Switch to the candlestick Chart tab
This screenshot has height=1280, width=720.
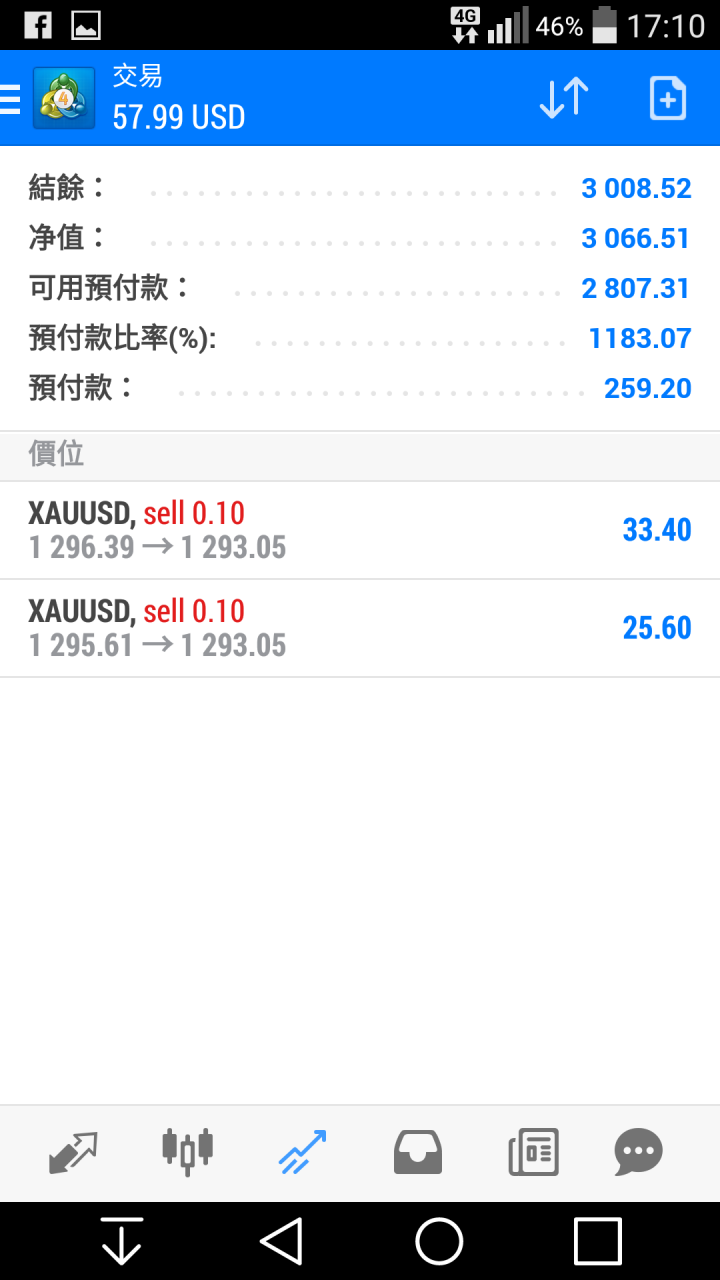(x=188, y=1153)
